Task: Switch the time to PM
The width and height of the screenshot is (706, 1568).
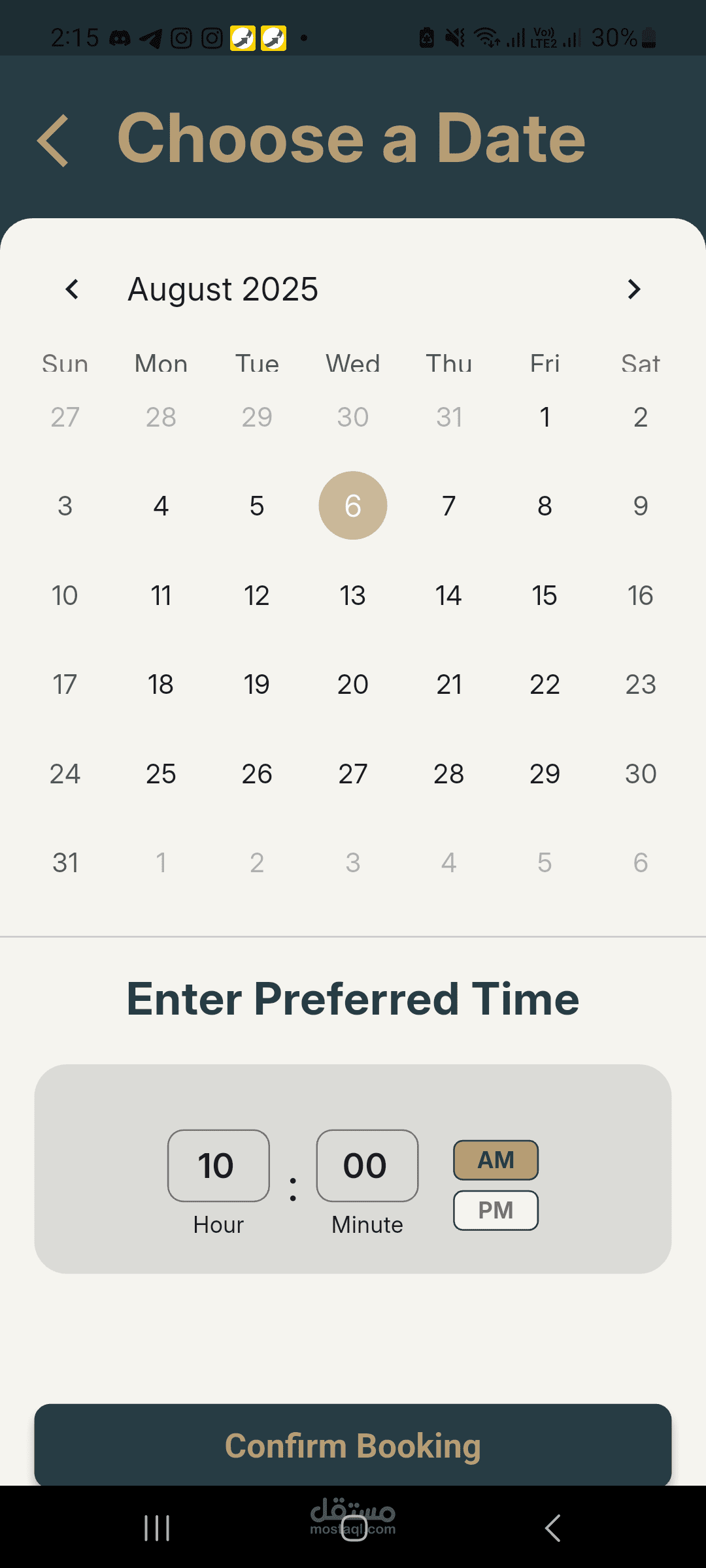Action: coord(496,1210)
